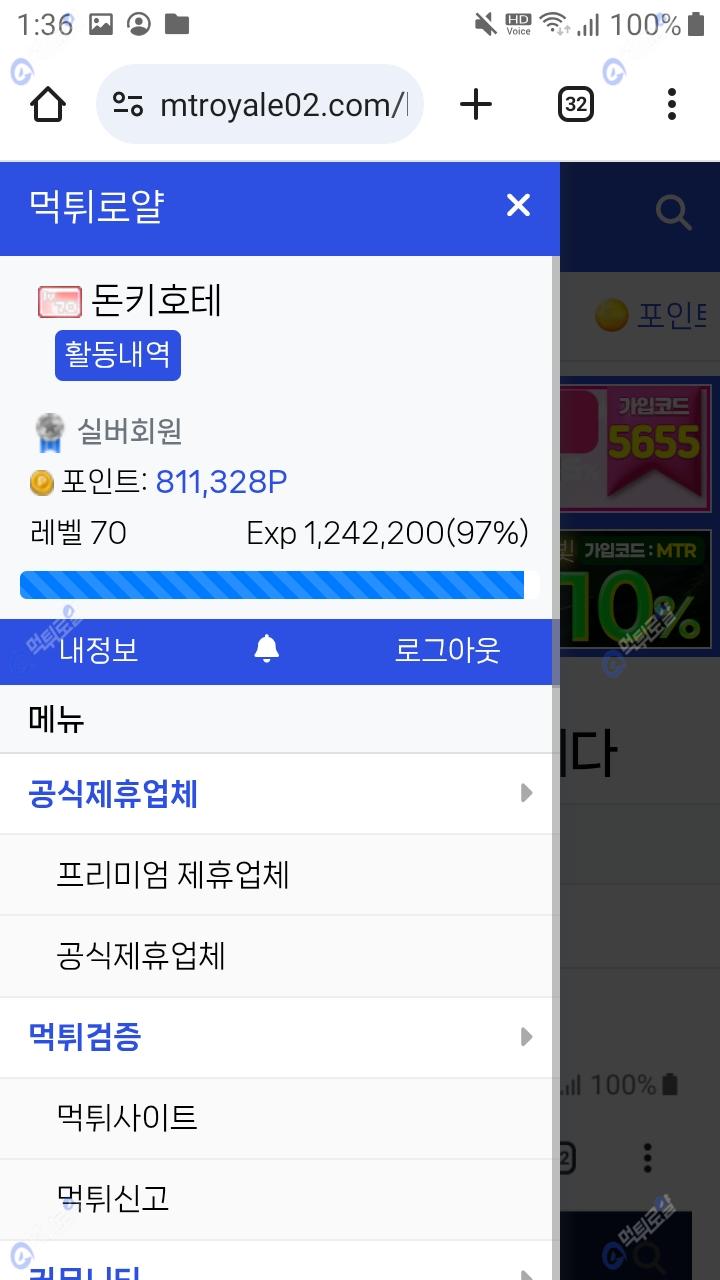The width and height of the screenshot is (720, 1280).
Task: Open the 먹튀사이트 list
Action: pyautogui.click(x=127, y=1117)
